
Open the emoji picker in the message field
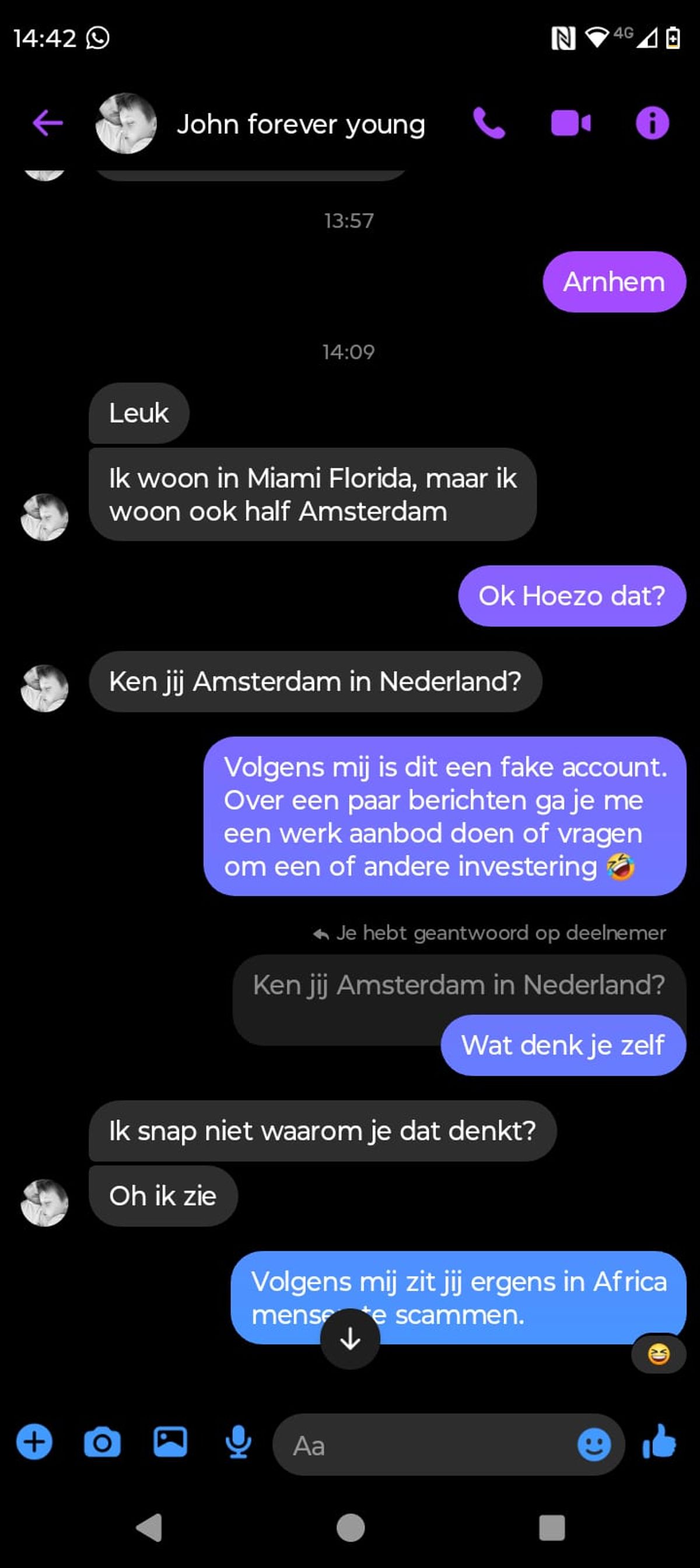(x=593, y=1444)
